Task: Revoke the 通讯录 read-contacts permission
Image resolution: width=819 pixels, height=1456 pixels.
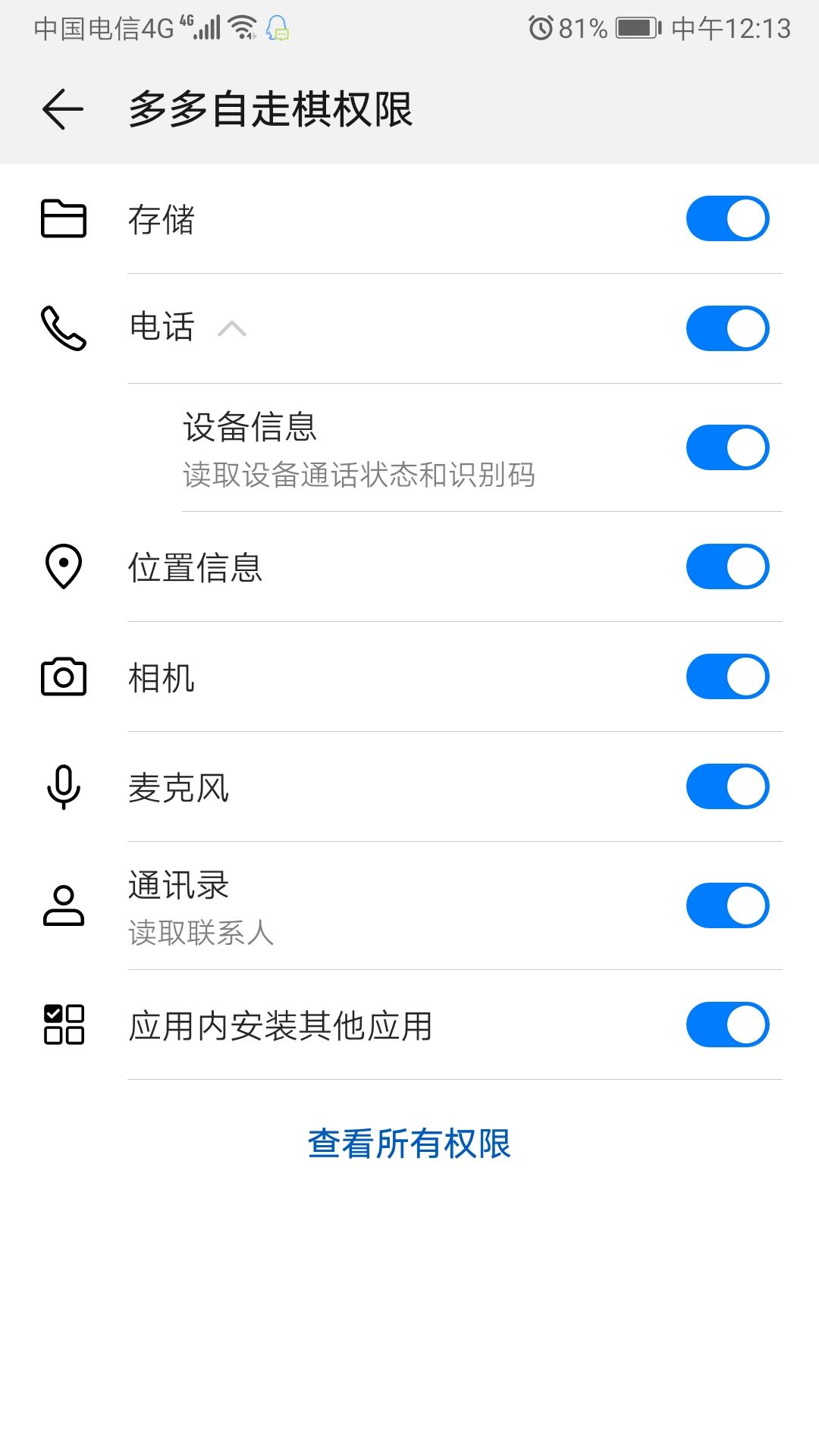Action: pos(727,905)
